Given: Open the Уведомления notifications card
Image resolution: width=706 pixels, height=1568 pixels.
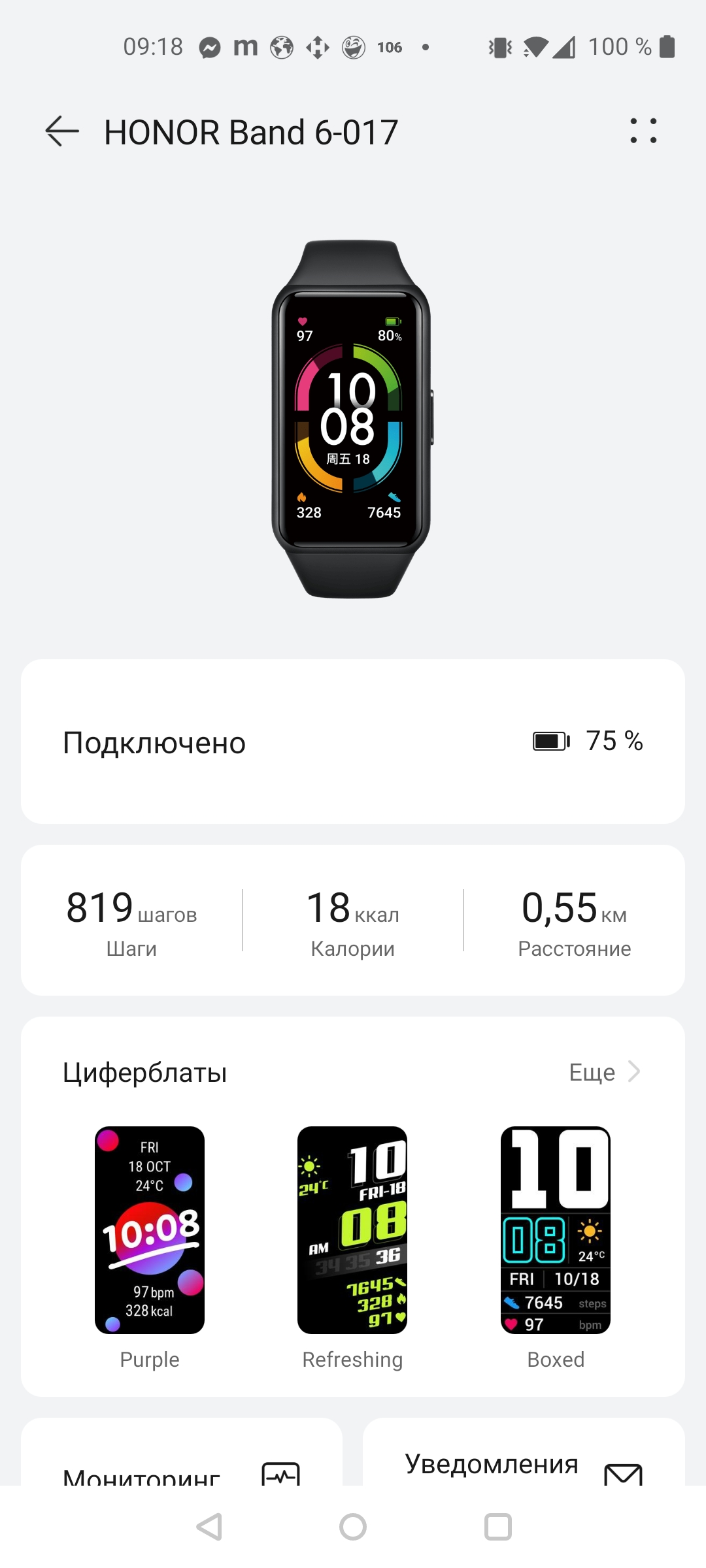Looking at the screenshot, I should pos(524,1463).
